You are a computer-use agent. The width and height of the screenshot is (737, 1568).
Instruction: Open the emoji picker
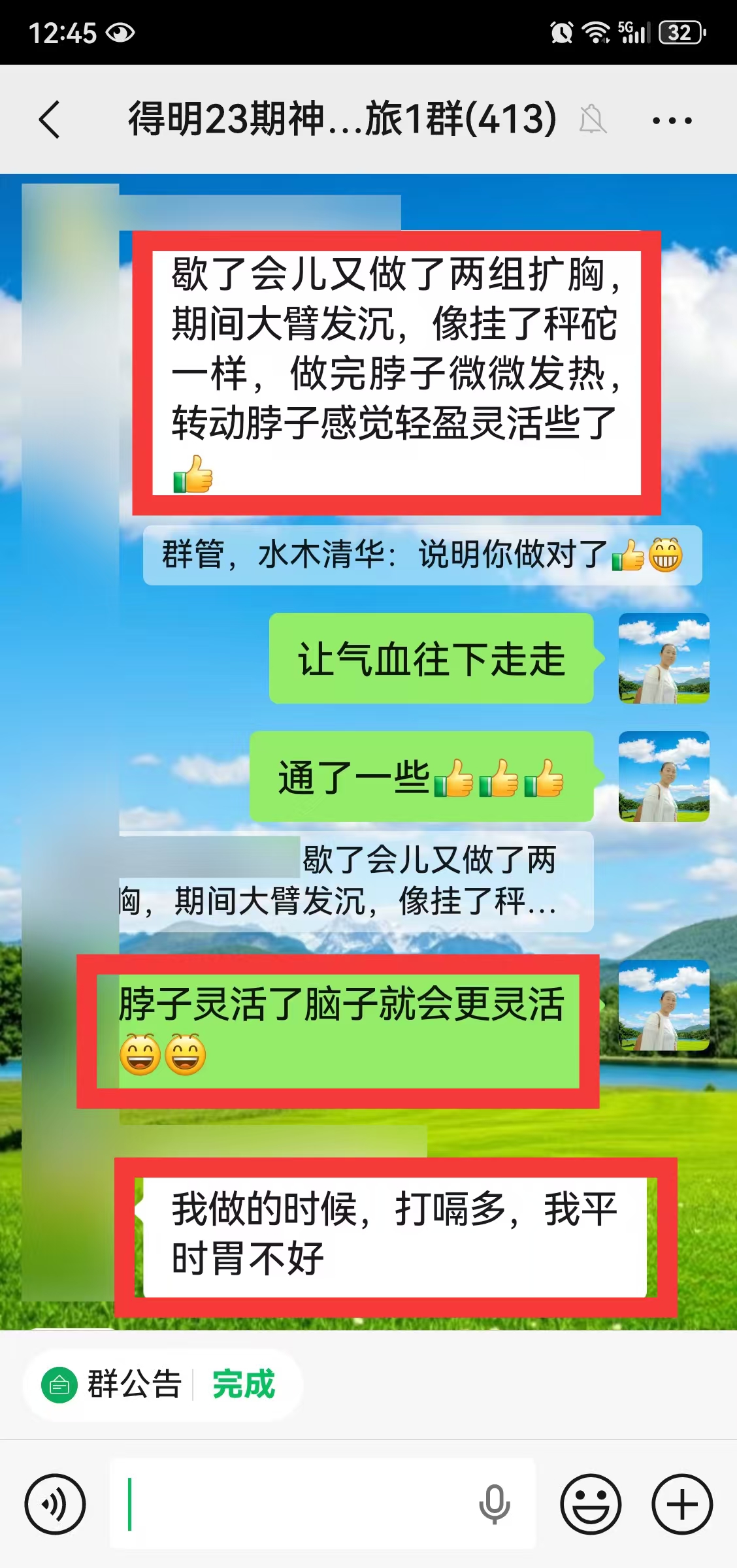(591, 1504)
